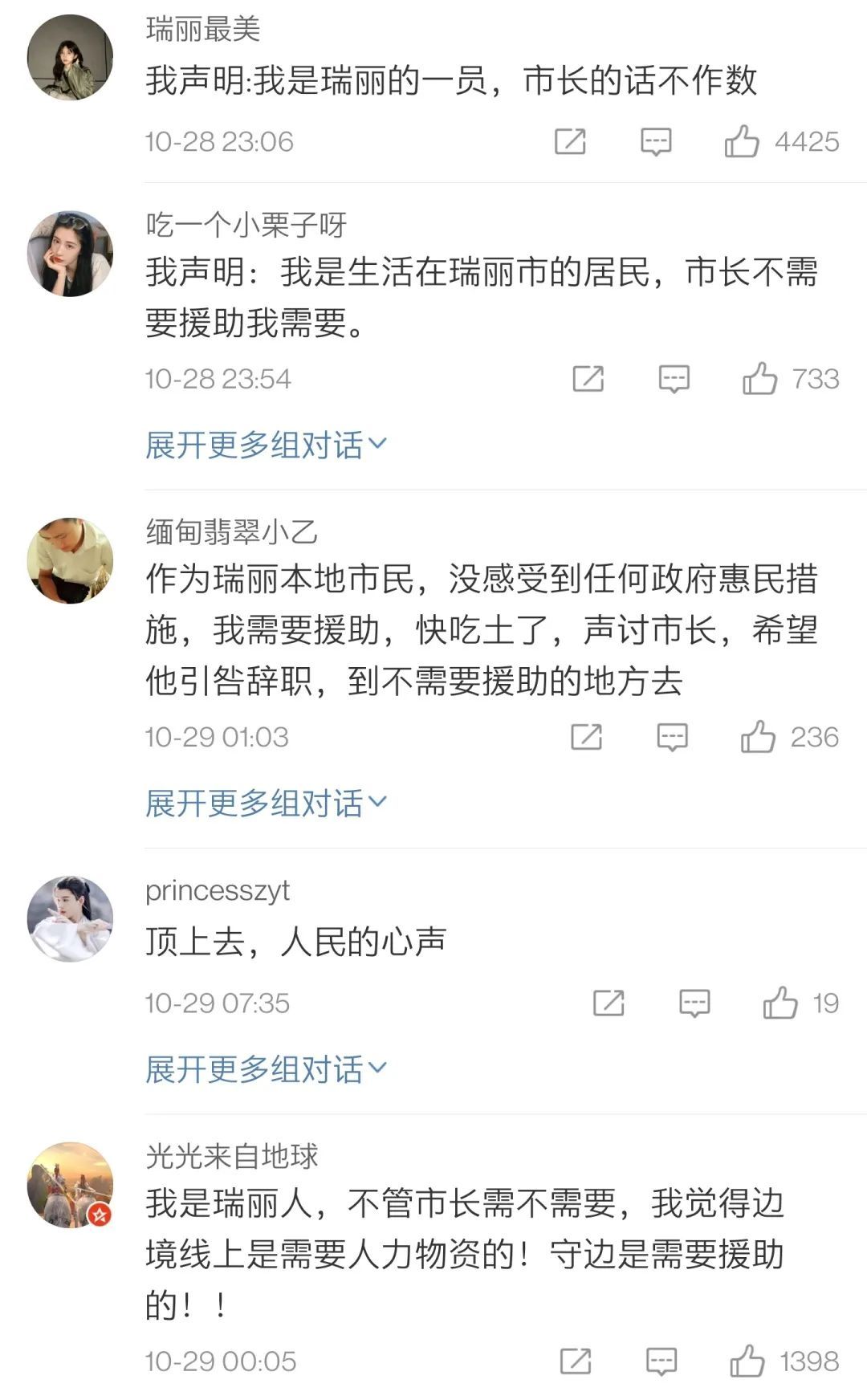This screenshot has width=867, height=1400.
Task: Like the comment by 缅甸翡翠小乙
Action: pos(758,737)
